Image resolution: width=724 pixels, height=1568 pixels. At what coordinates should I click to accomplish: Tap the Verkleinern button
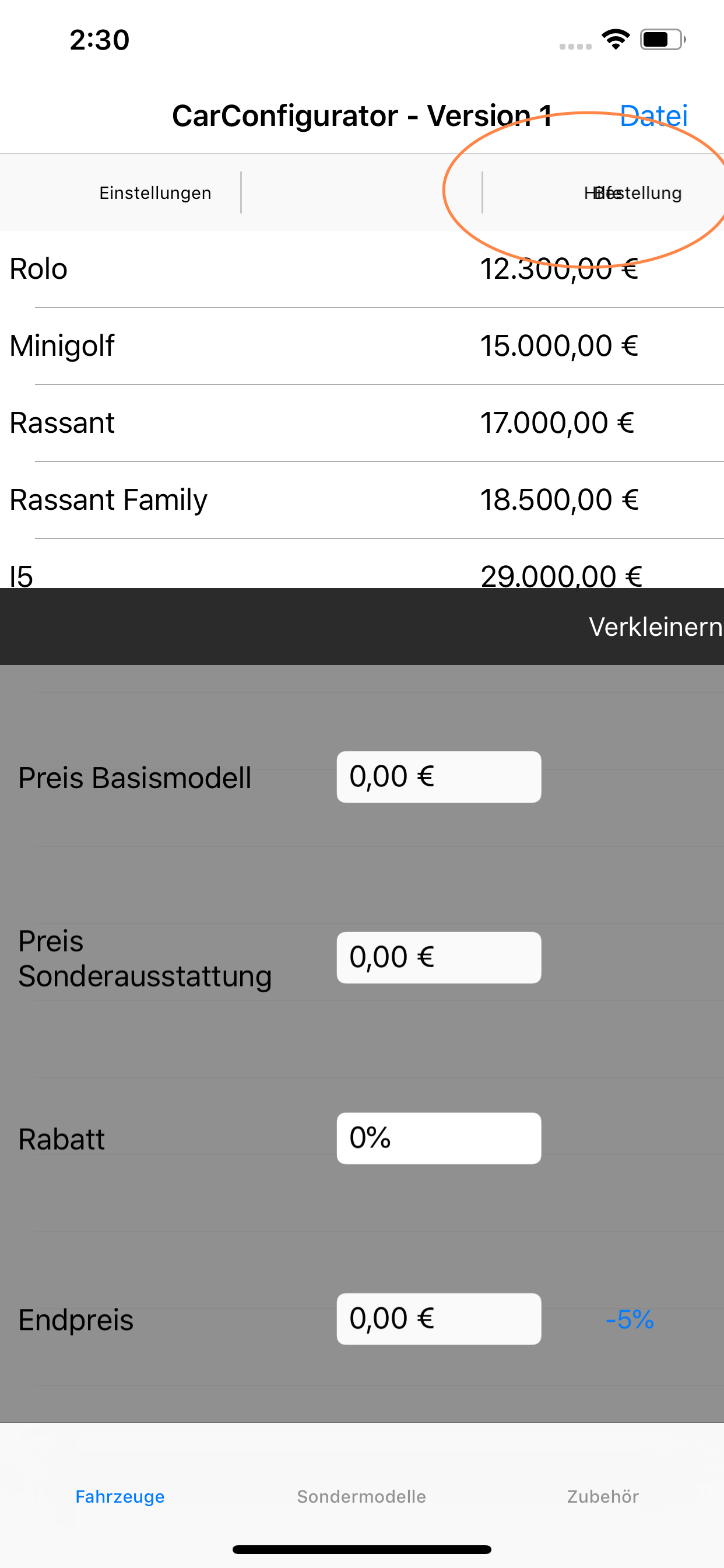tap(655, 627)
